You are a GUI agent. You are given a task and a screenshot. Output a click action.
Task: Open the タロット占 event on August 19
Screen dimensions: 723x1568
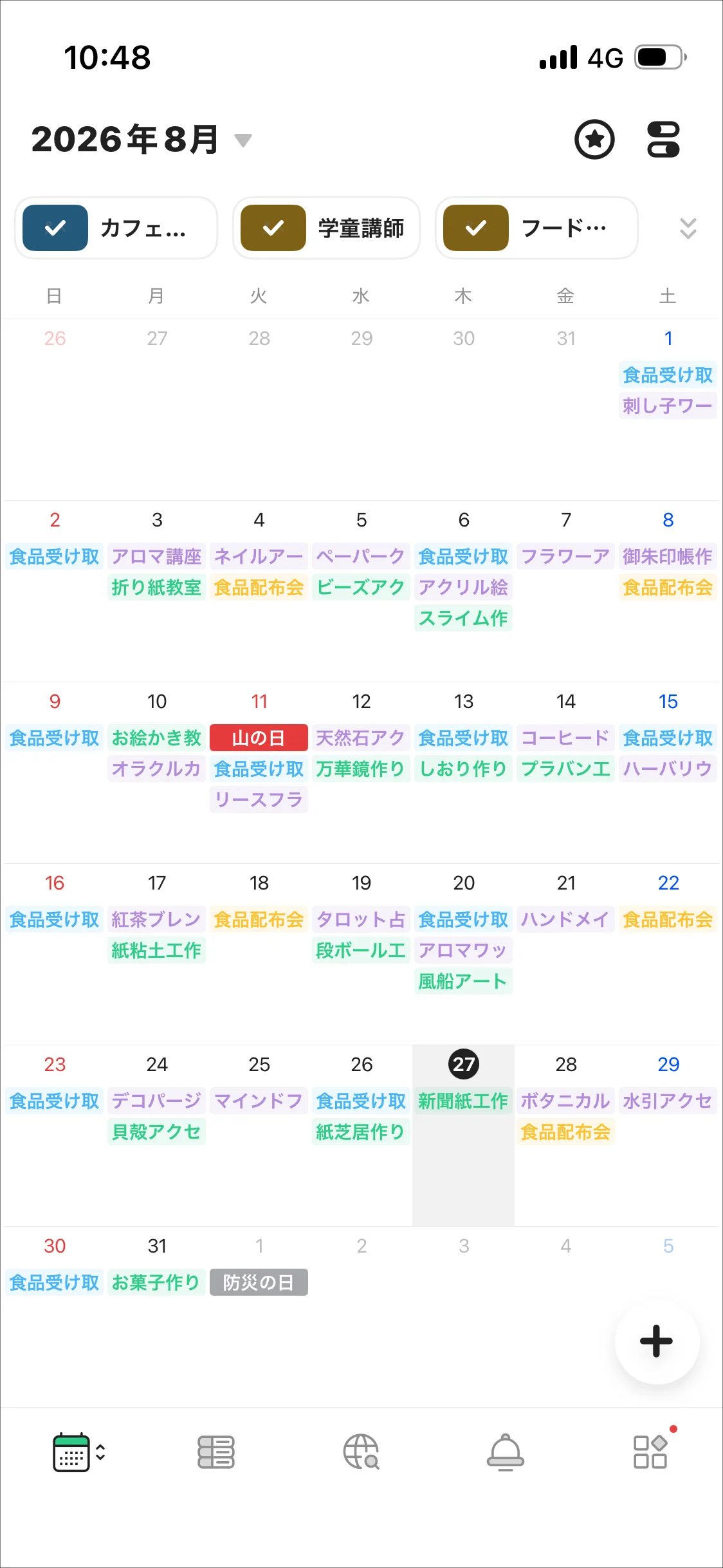tap(361, 919)
